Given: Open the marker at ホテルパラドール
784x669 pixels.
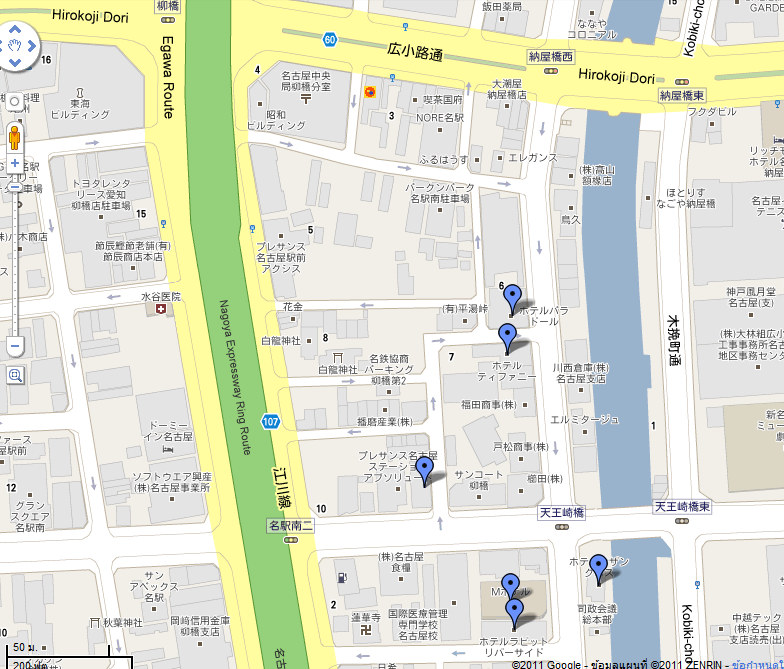Looking at the screenshot, I should pyautogui.click(x=513, y=296).
